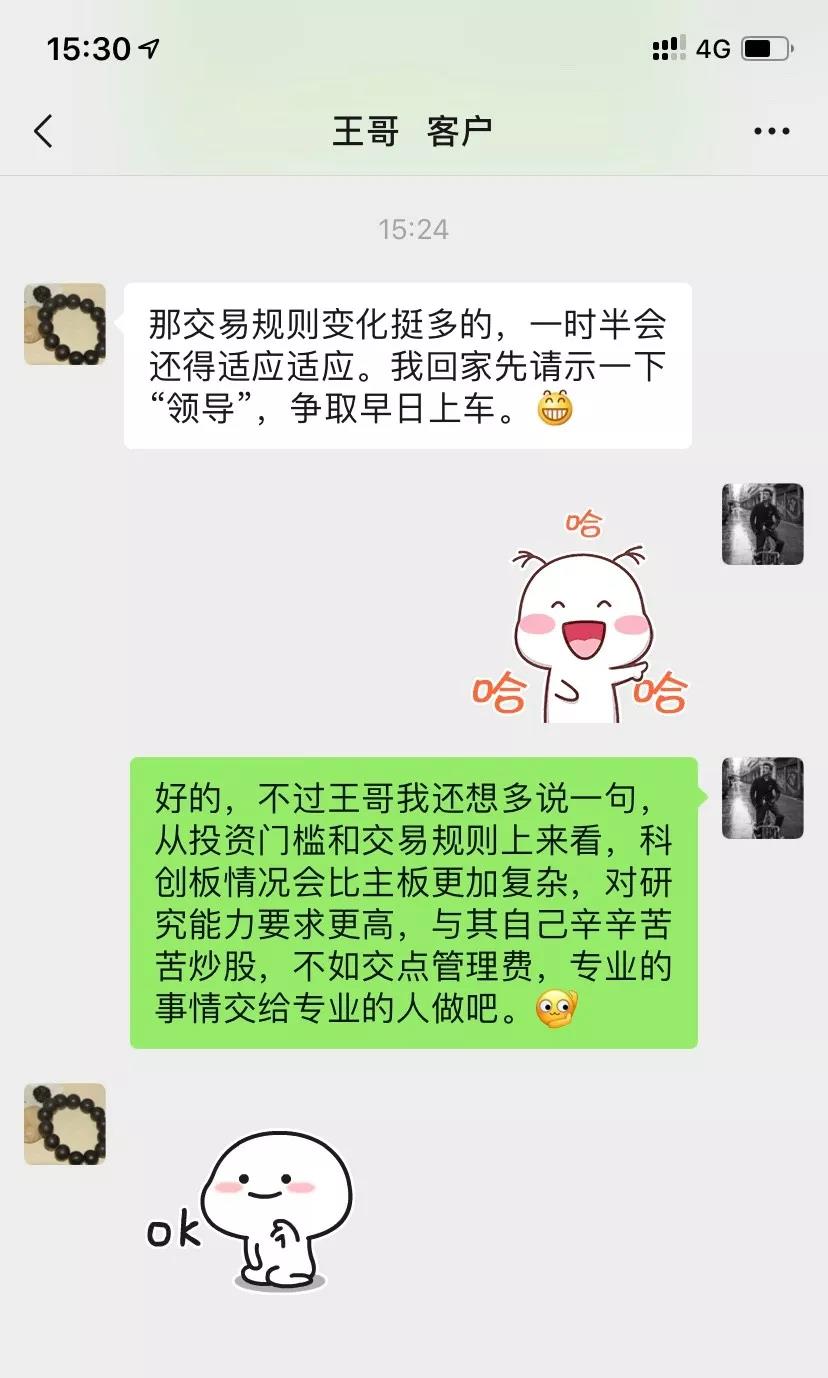828x1378 pixels.
Task: Tap my avatar next to the 哈哈 sticker
Action: pyautogui.click(x=763, y=524)
